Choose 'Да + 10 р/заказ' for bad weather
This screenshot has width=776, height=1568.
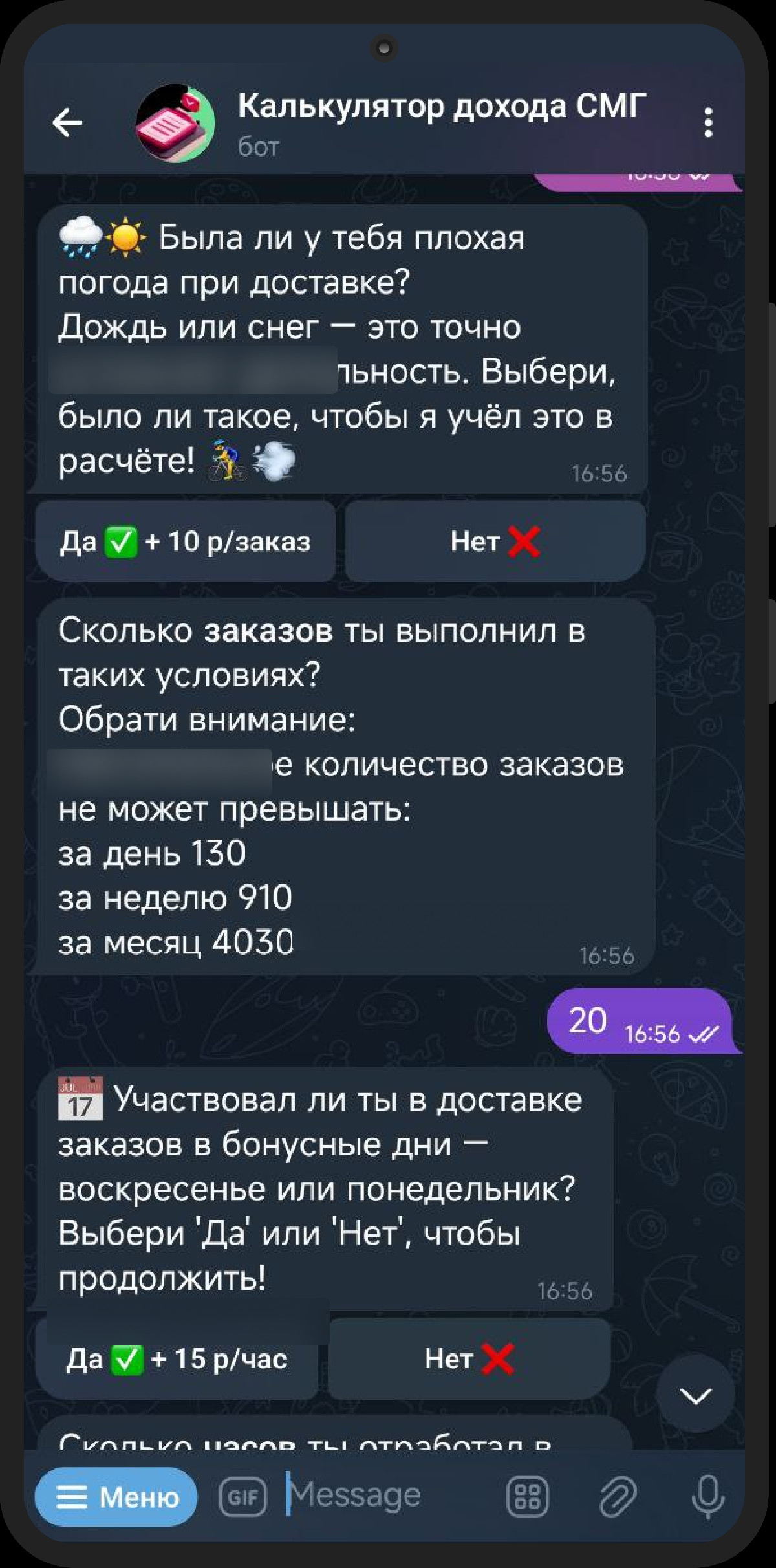(186, 541)
